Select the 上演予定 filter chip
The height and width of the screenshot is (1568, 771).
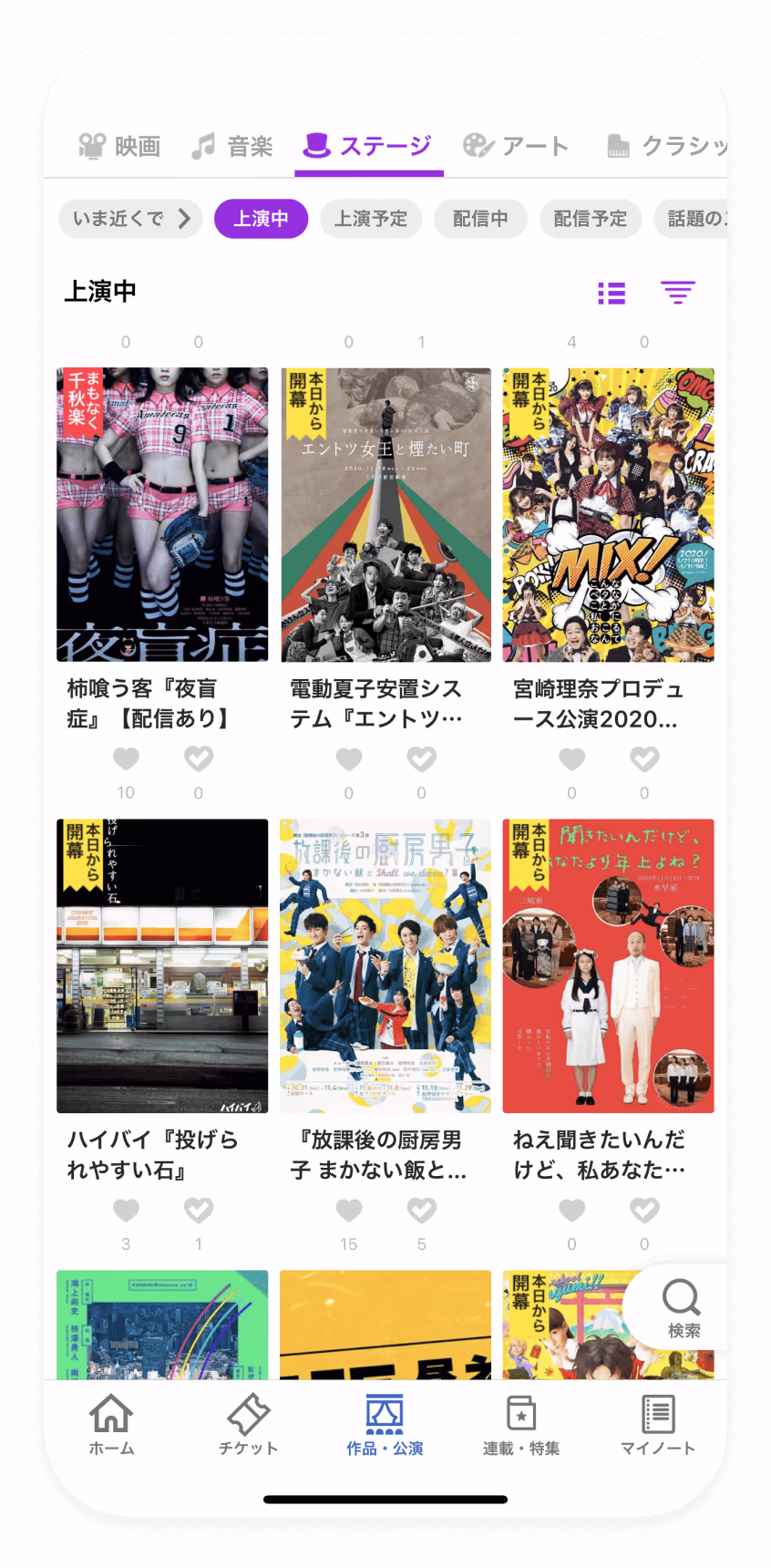coord(371,219)
